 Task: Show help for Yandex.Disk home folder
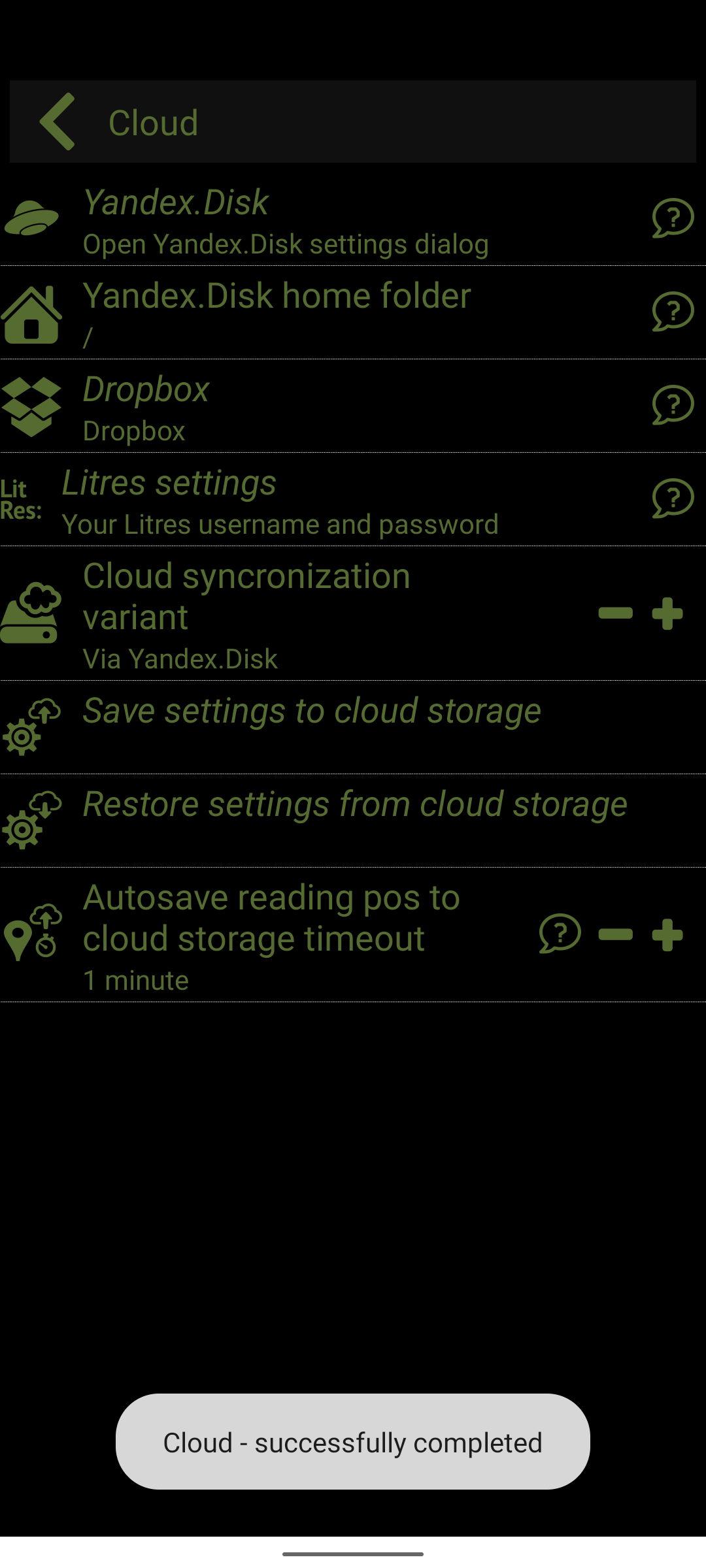pos(672,311)
